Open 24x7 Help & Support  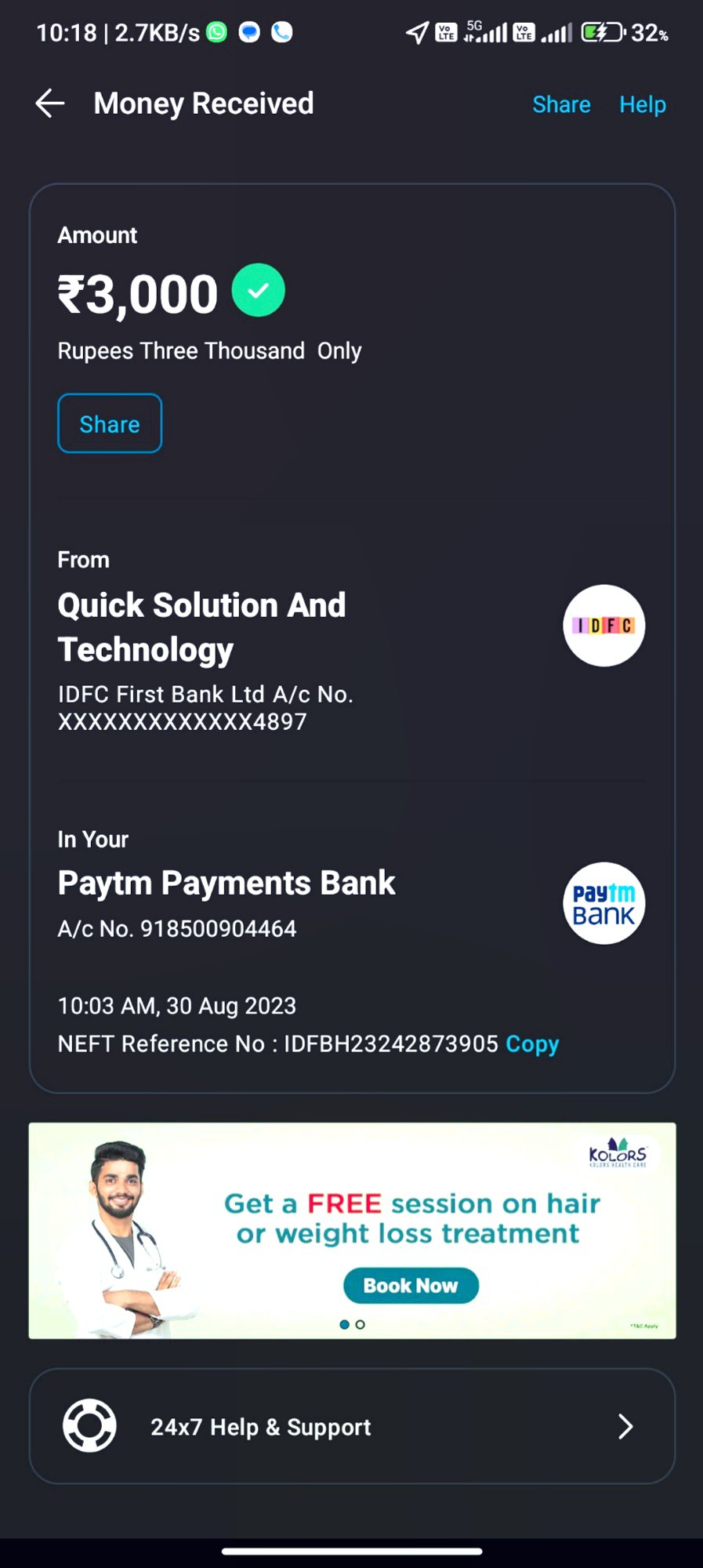point(352,1426)
